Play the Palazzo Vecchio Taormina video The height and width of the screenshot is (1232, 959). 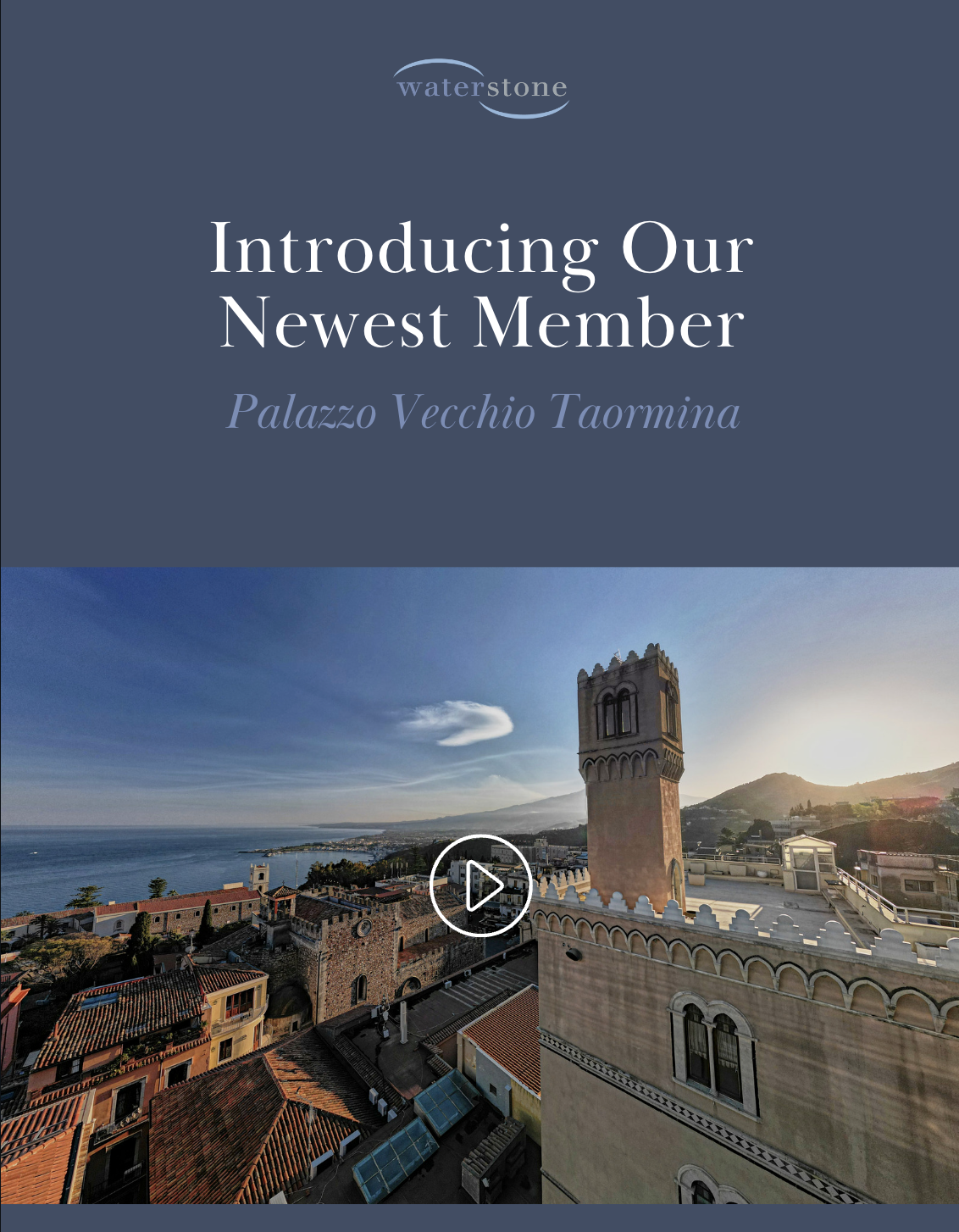tap(480, 885)
